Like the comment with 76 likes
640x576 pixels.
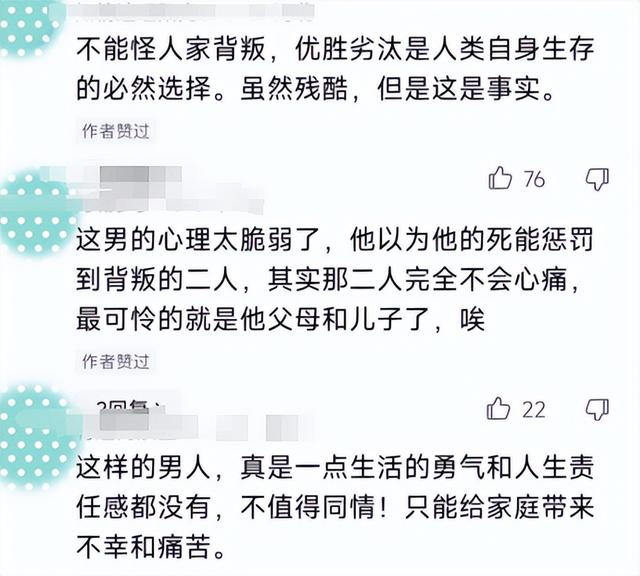coord(500,180)
